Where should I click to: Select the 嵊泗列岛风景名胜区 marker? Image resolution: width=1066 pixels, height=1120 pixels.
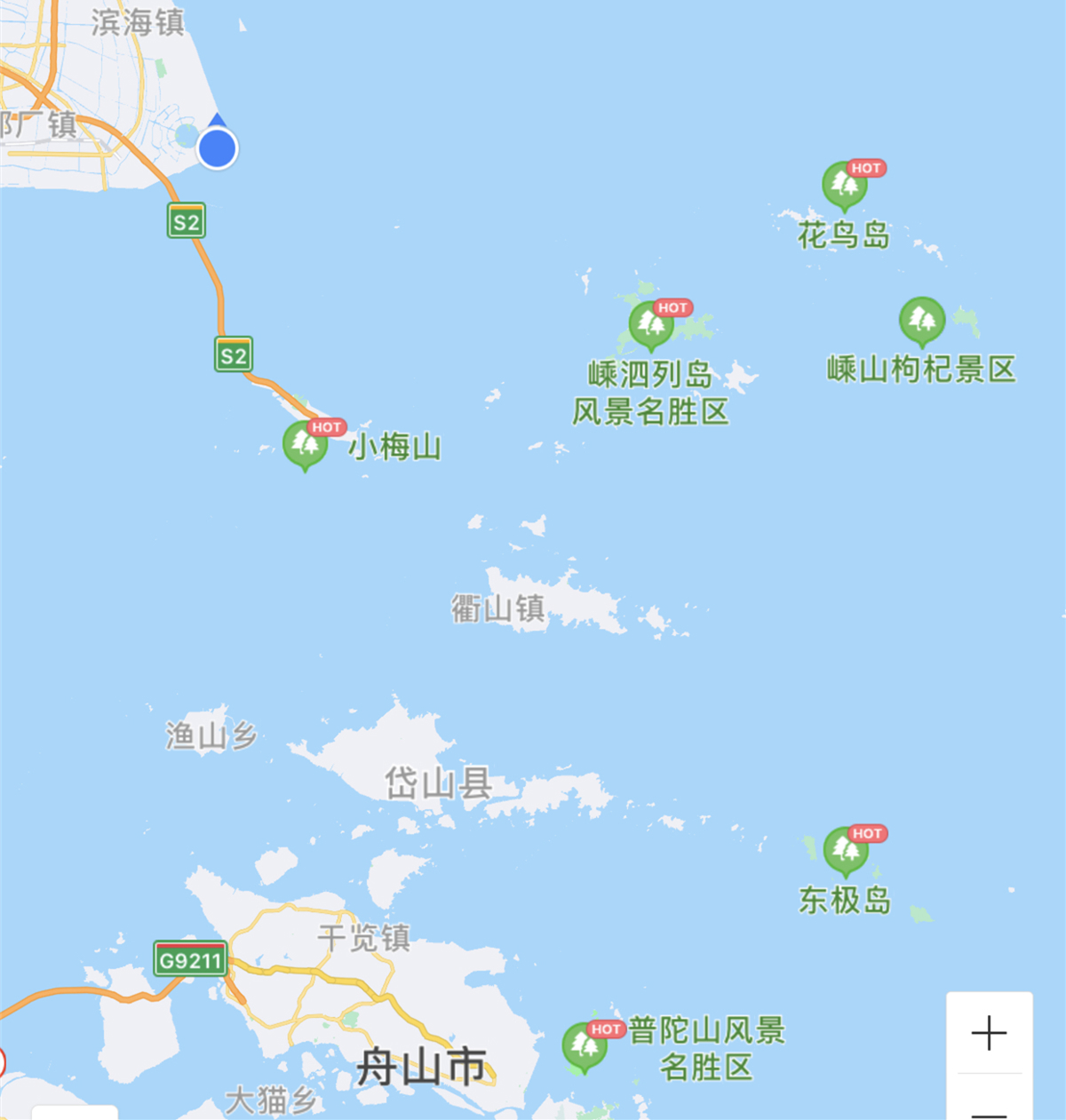pos(651,324)
